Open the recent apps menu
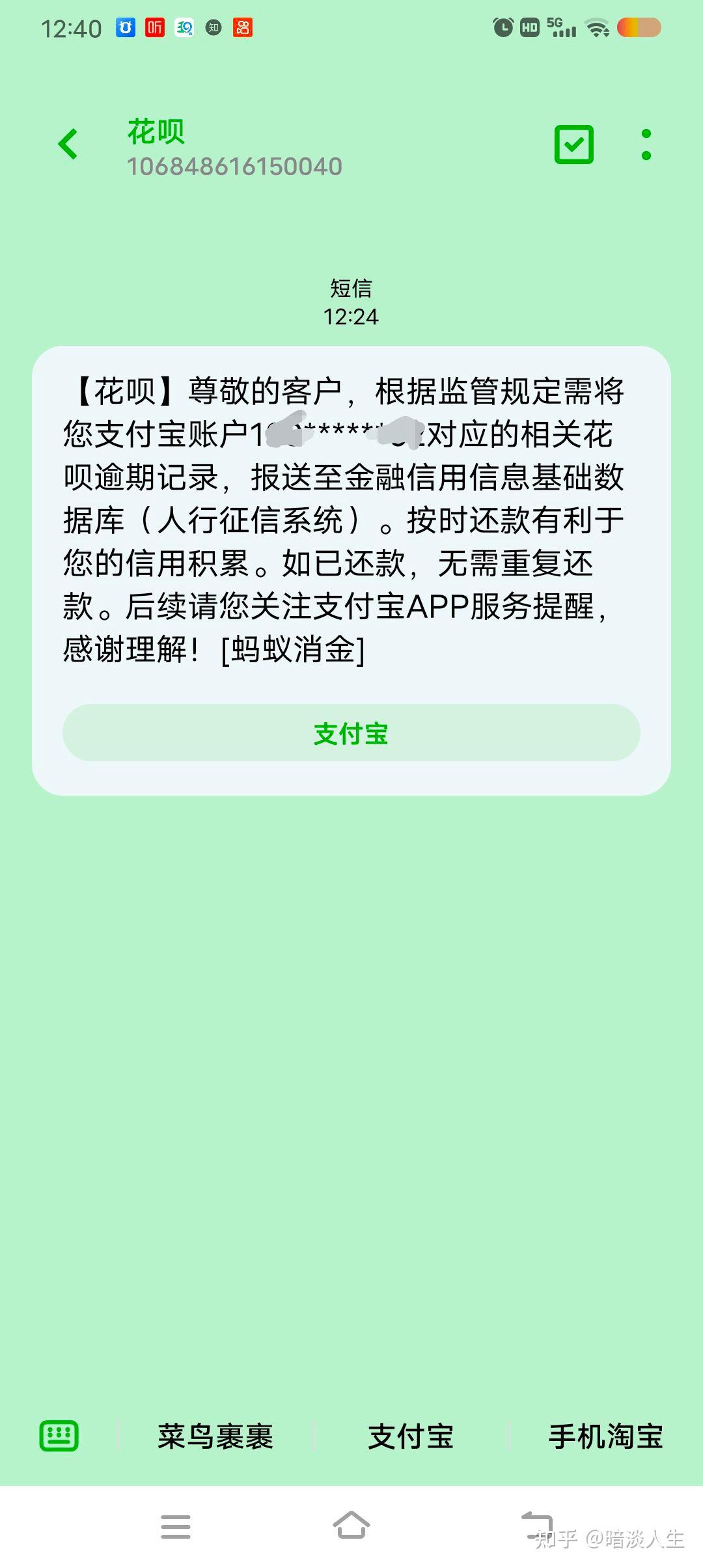The width and height of the screenshot is (703, 1568). pyautogui.click(x=176, y=1526)
